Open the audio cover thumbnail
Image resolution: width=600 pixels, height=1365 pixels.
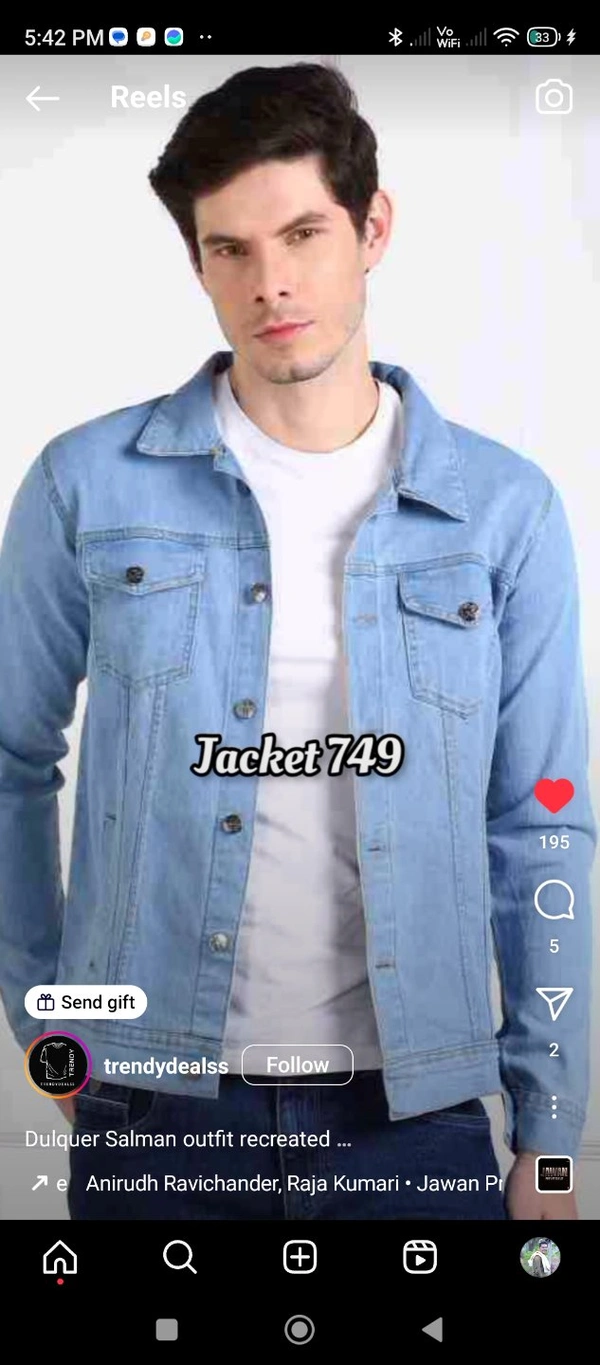click(554, 1175)
